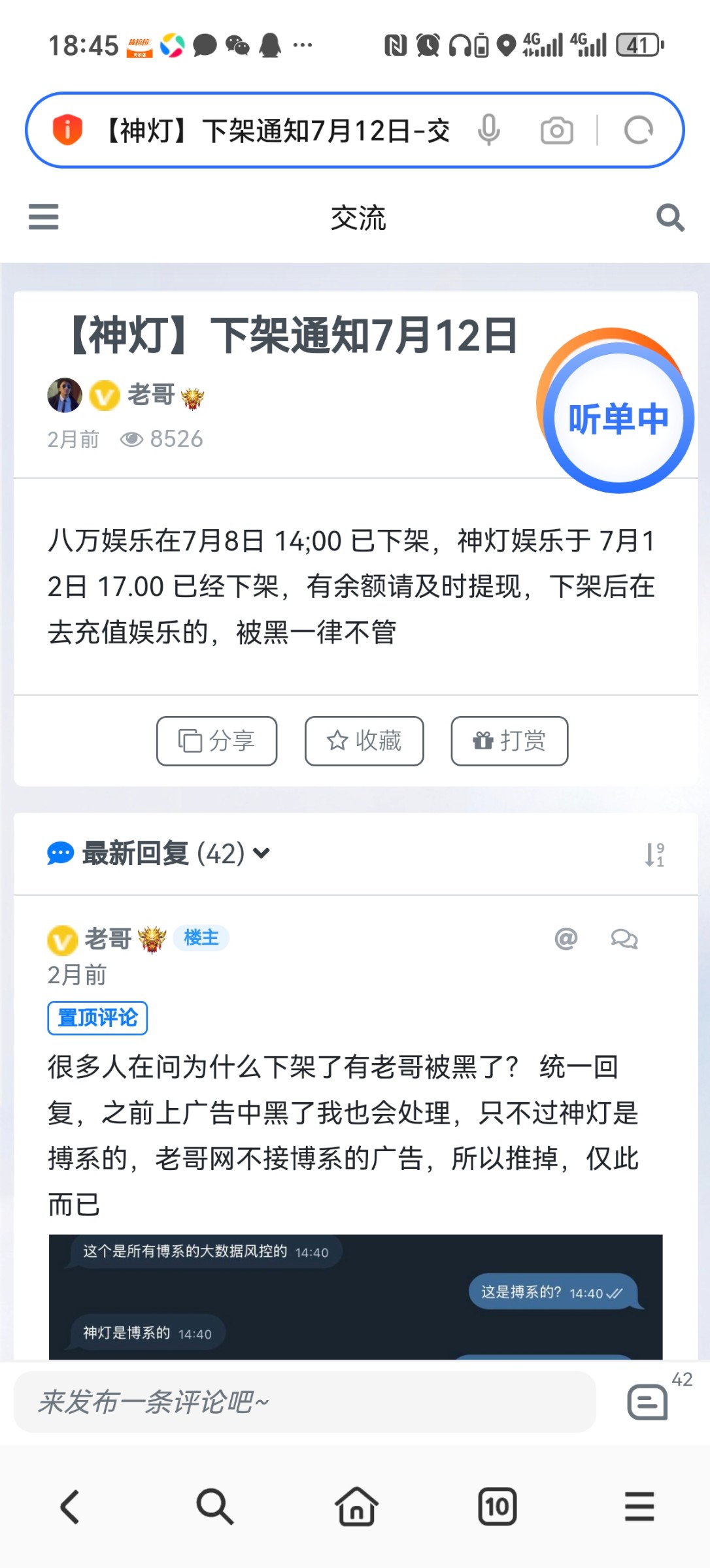Open the forum hamburger menu
The width and height of the screenshot is (710, 1568).
pos(44,217)
